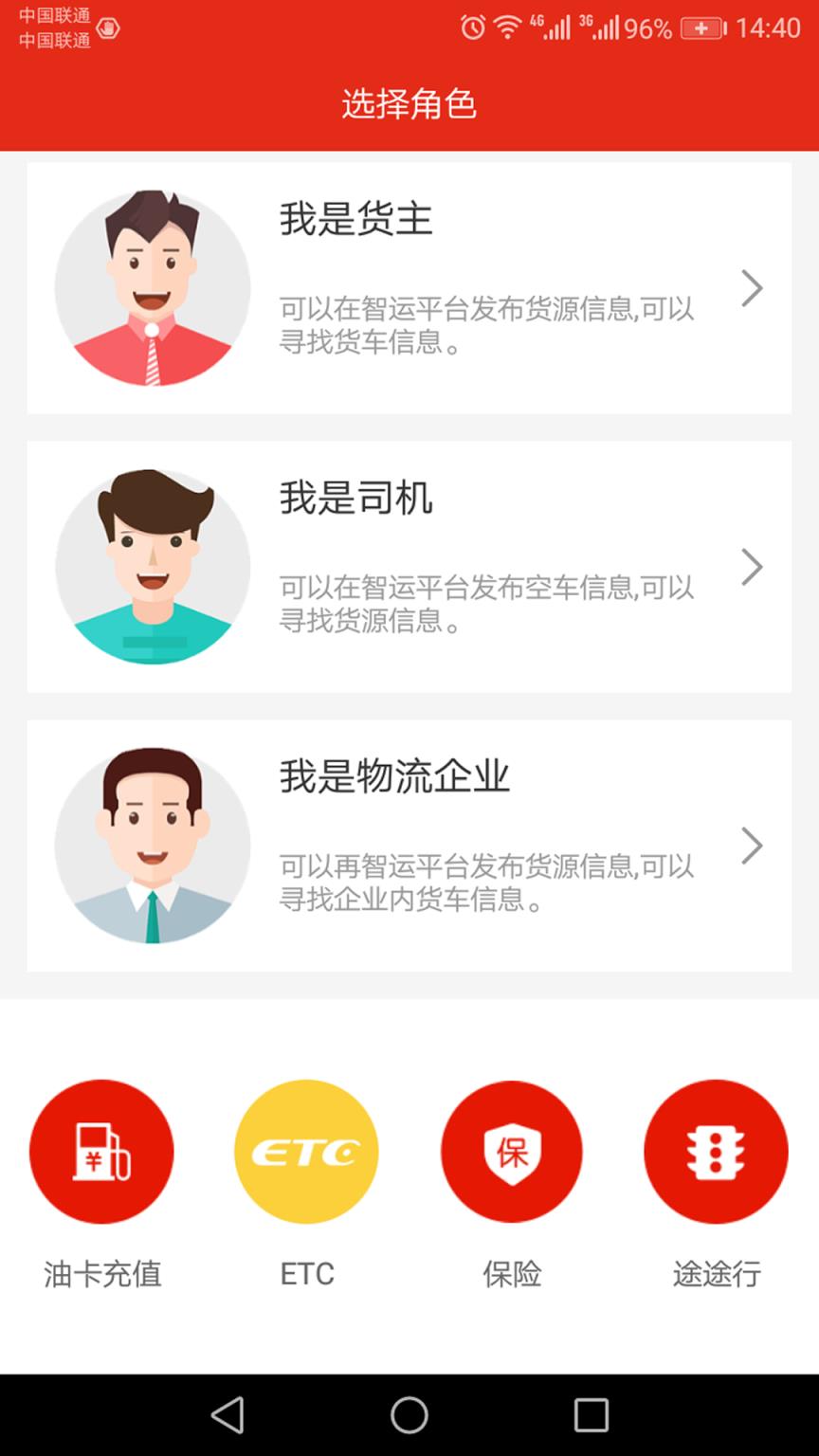Select the yellow ETC service icon
819x1456 pixels.
coord(306,1150)
